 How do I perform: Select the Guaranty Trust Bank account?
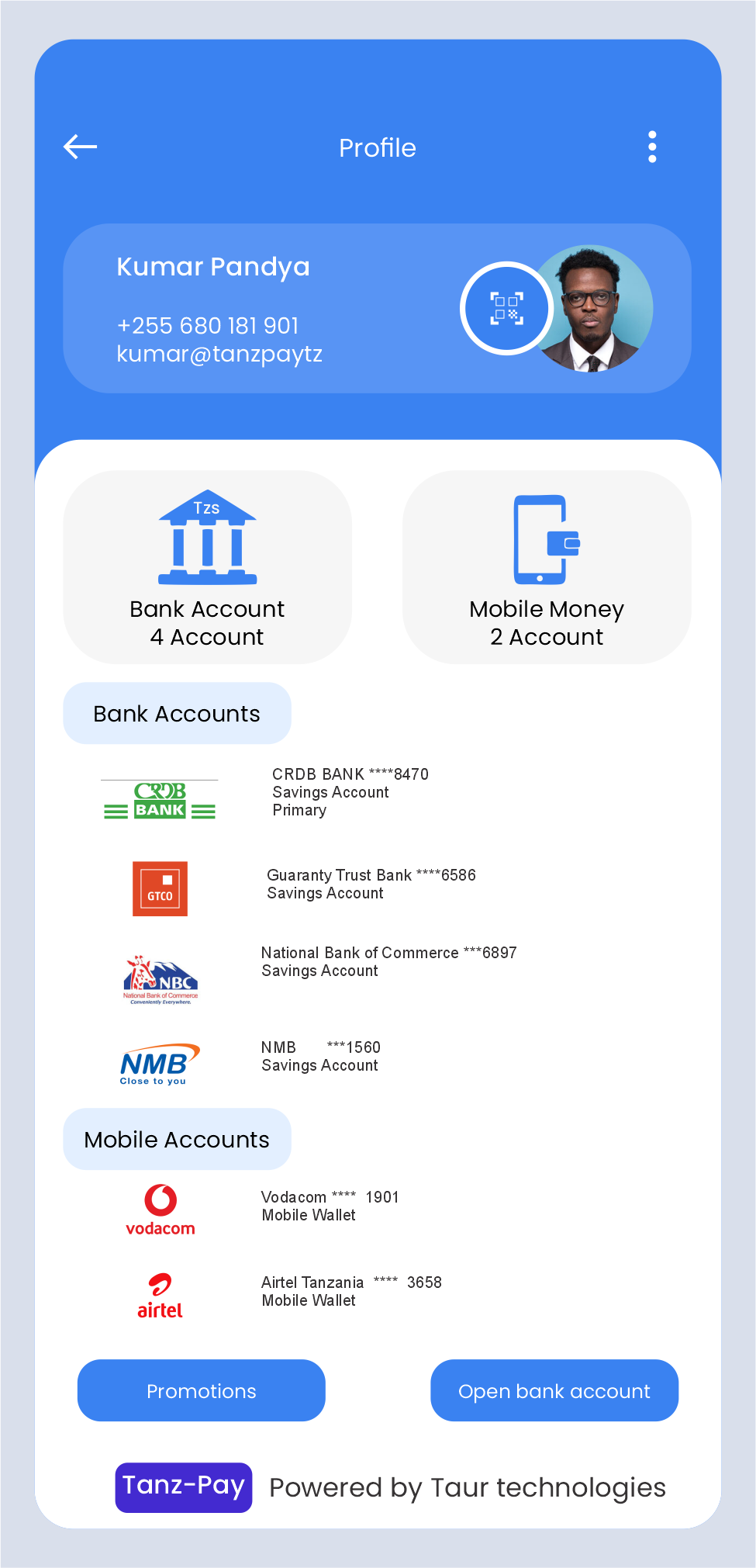pos(371,884)
